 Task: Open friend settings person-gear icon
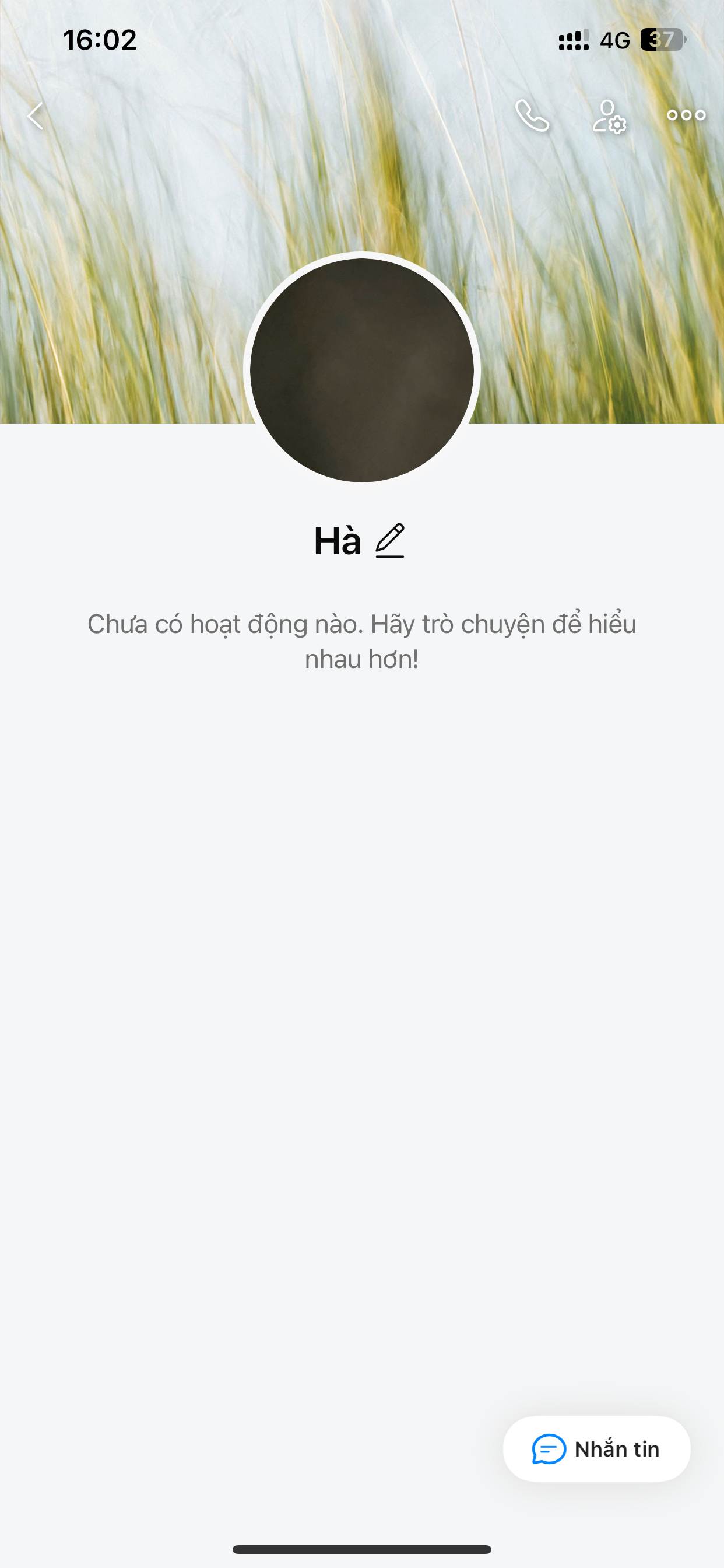click(609, 116)
